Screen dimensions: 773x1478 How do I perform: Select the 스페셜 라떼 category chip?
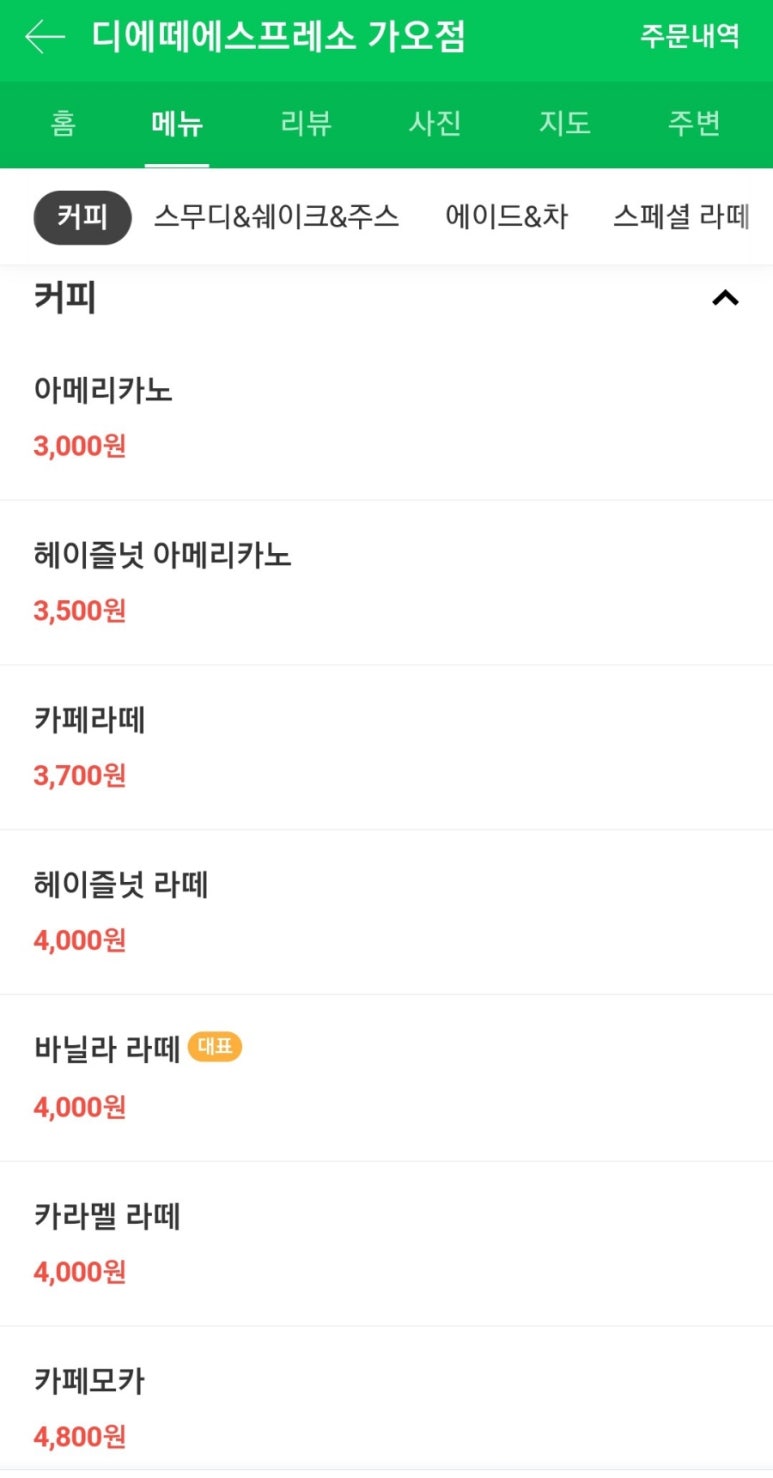(680, 217)
